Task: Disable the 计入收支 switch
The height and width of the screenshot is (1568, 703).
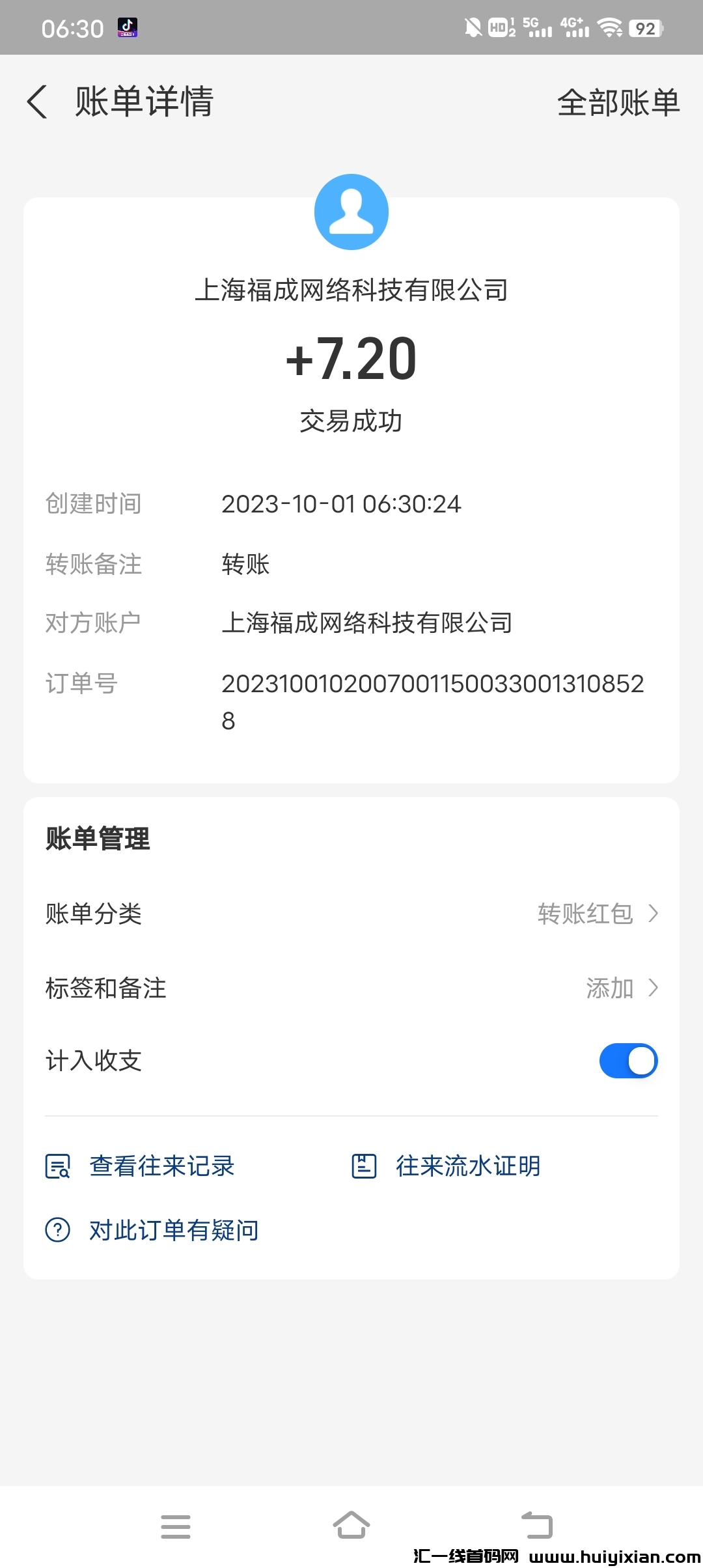Action: [x=627, y=1060]
